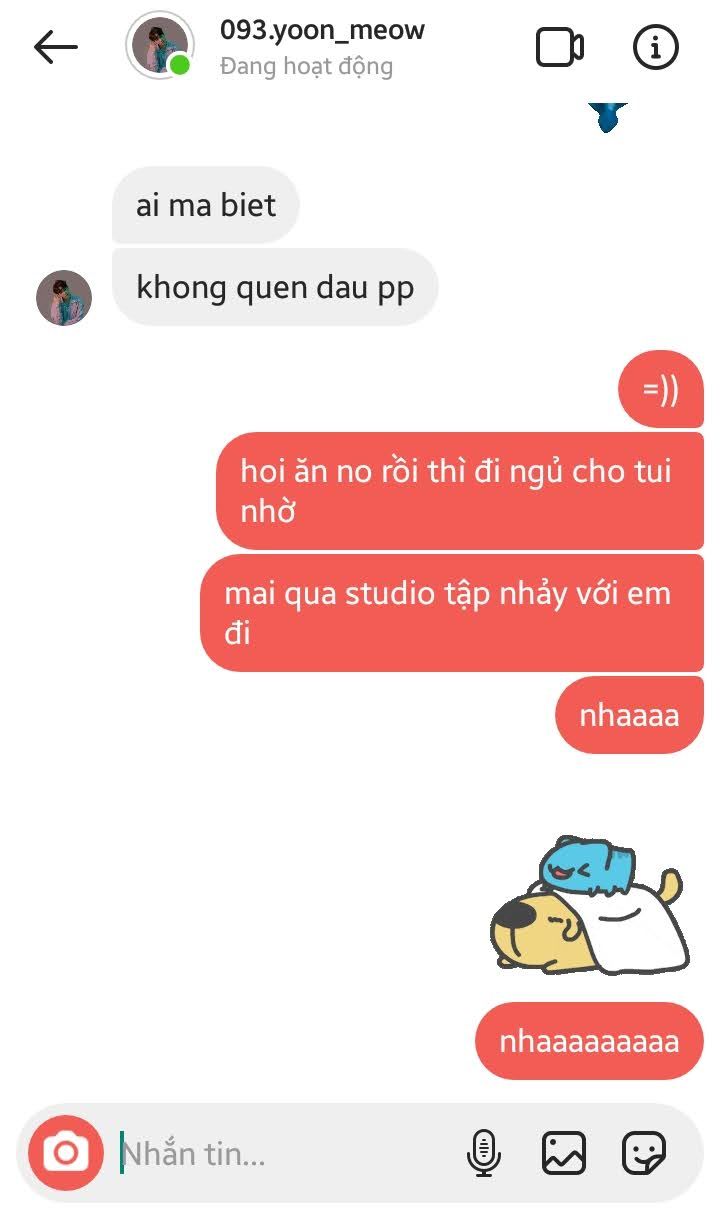Open 093.yoon_meow profile from header avatar

pos(159,46)
